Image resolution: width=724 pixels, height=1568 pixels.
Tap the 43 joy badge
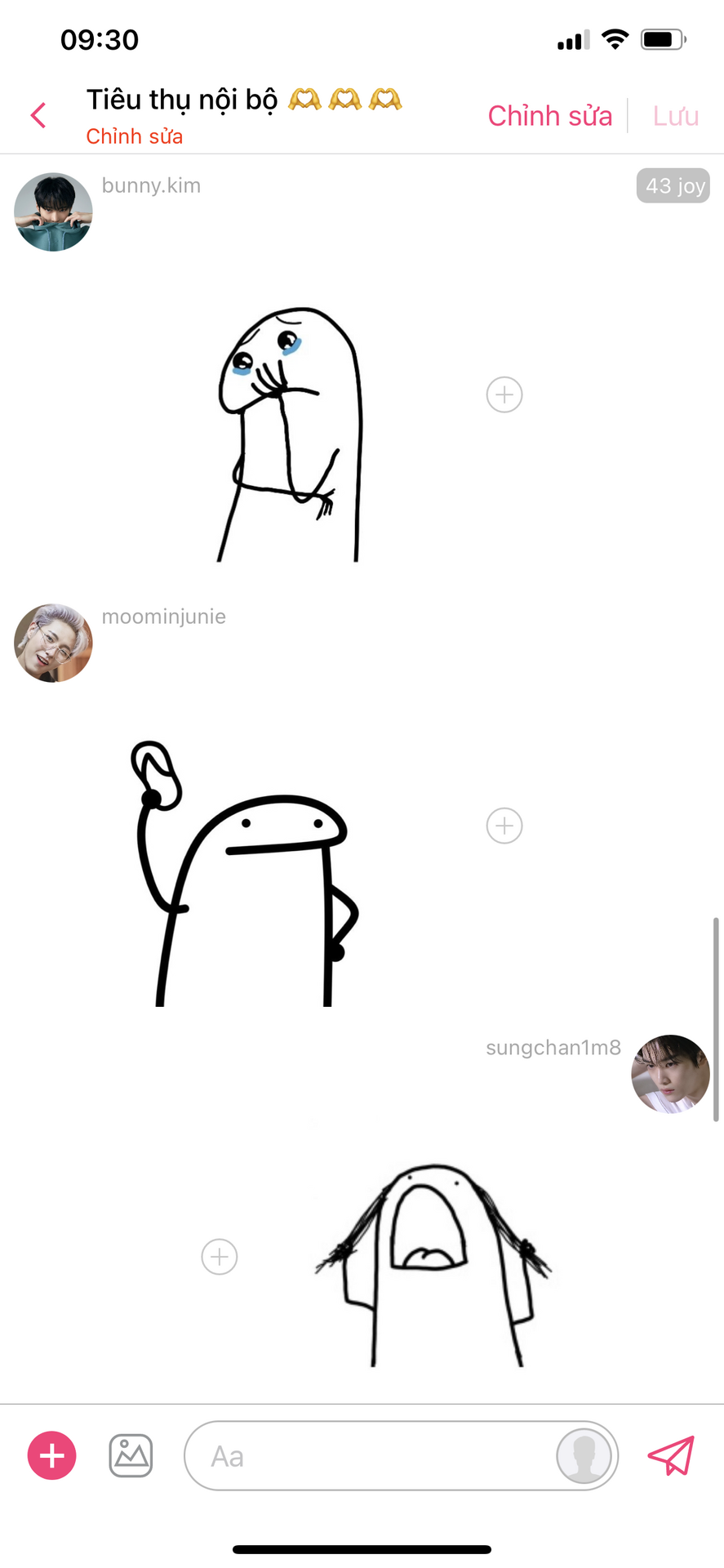tap(673, 185)
